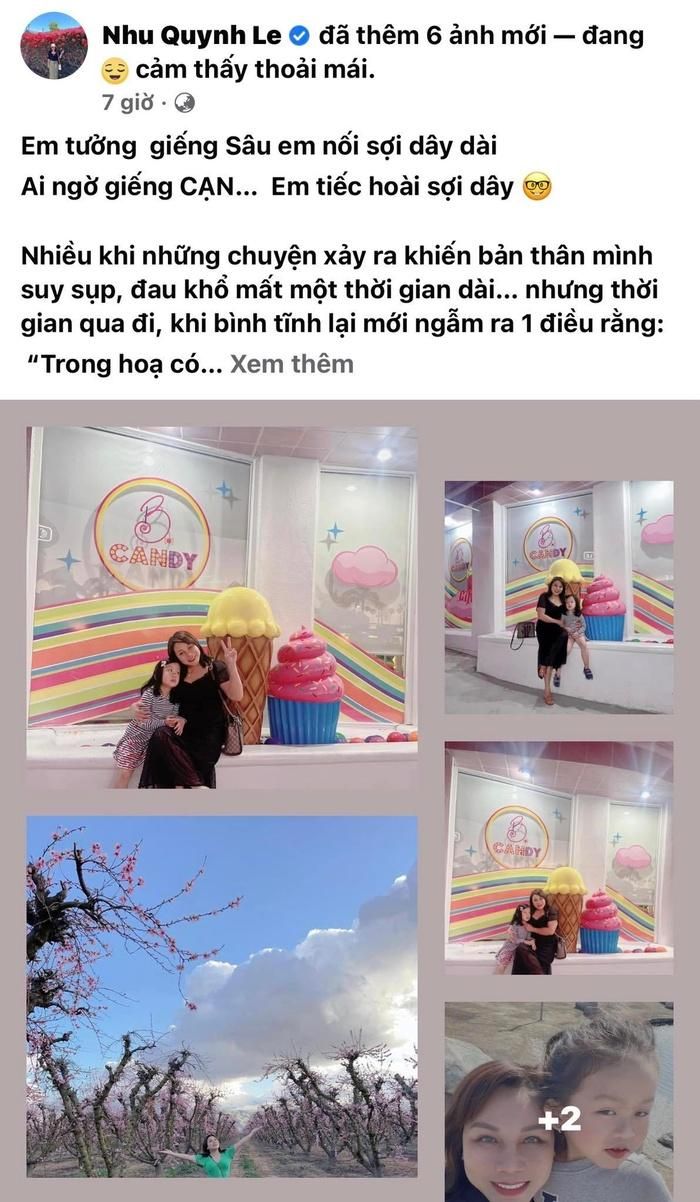The image size is (700, 1202).
Task: Open Nhu Quynh Le's profile picture
Action: coord(54,46)
